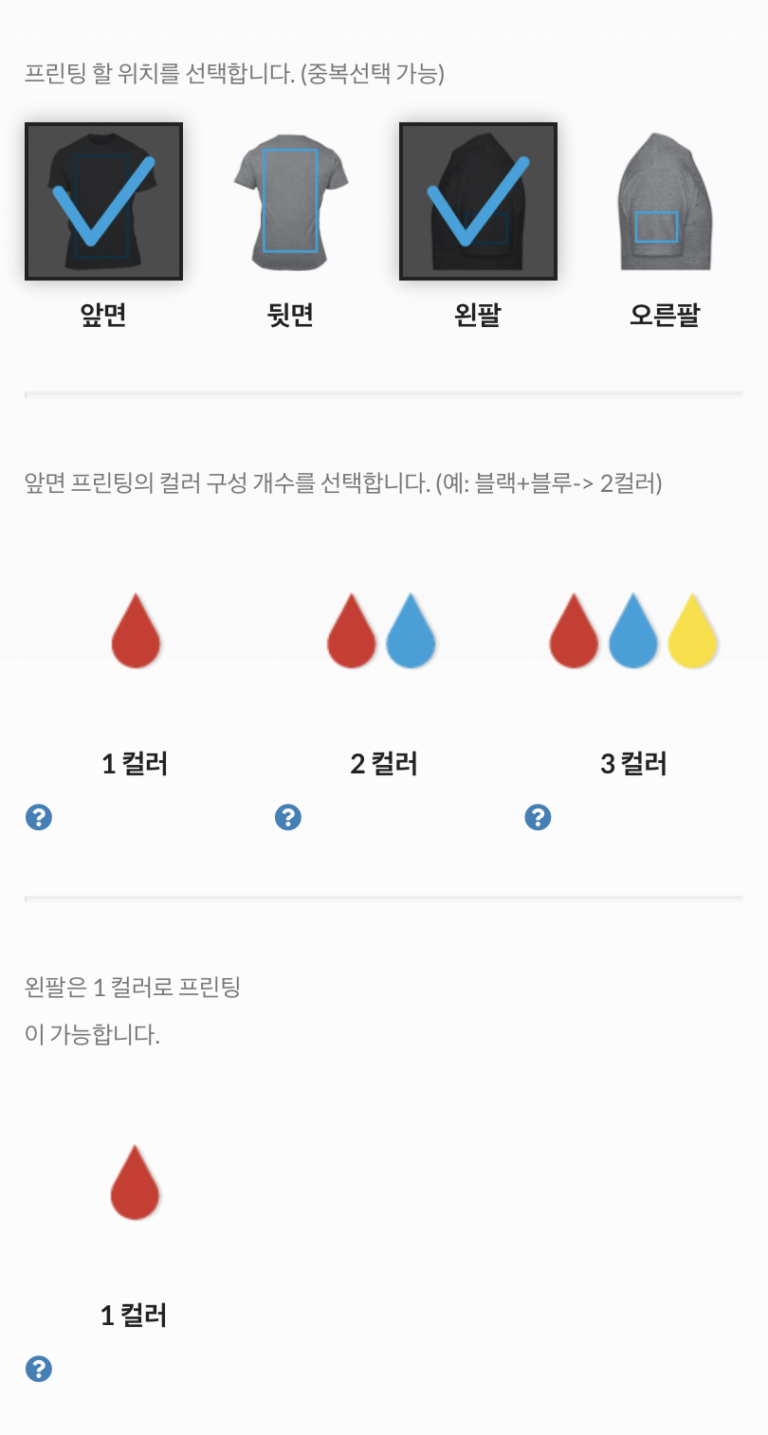Open help icon under 왼팔 1 컬러

pos(38,1369)
